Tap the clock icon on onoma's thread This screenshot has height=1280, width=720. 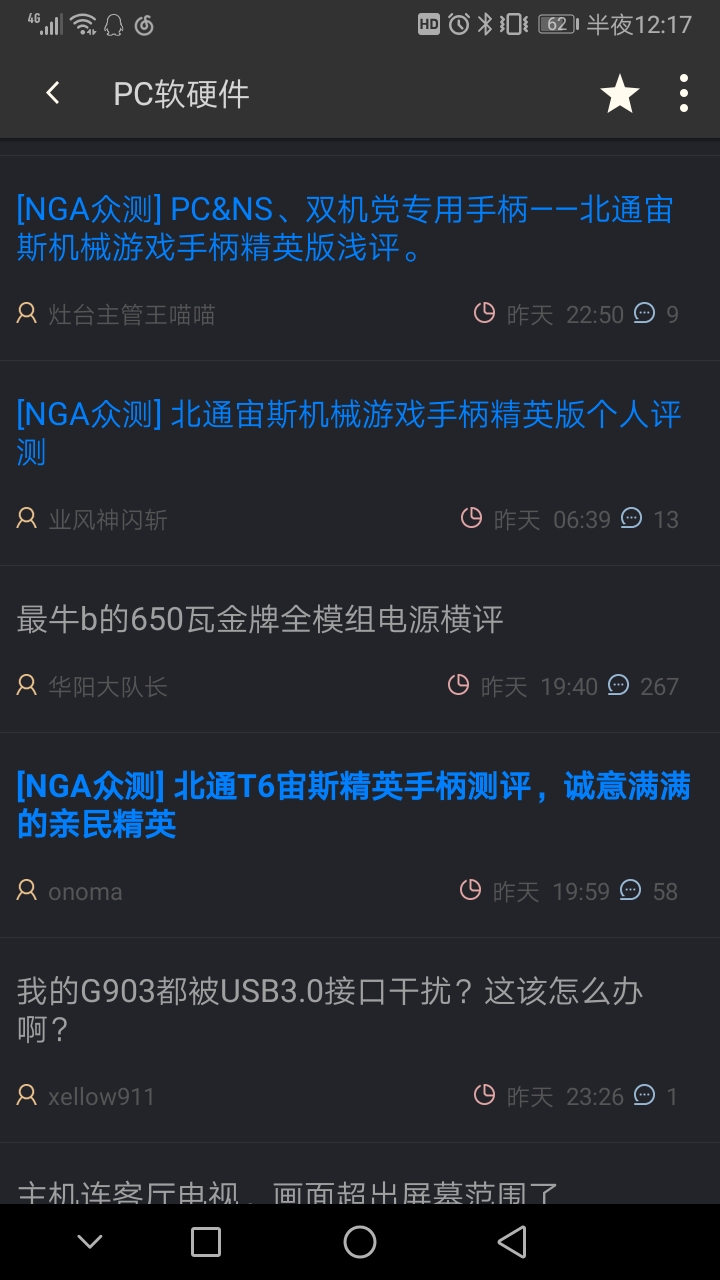tap(471, 890)
